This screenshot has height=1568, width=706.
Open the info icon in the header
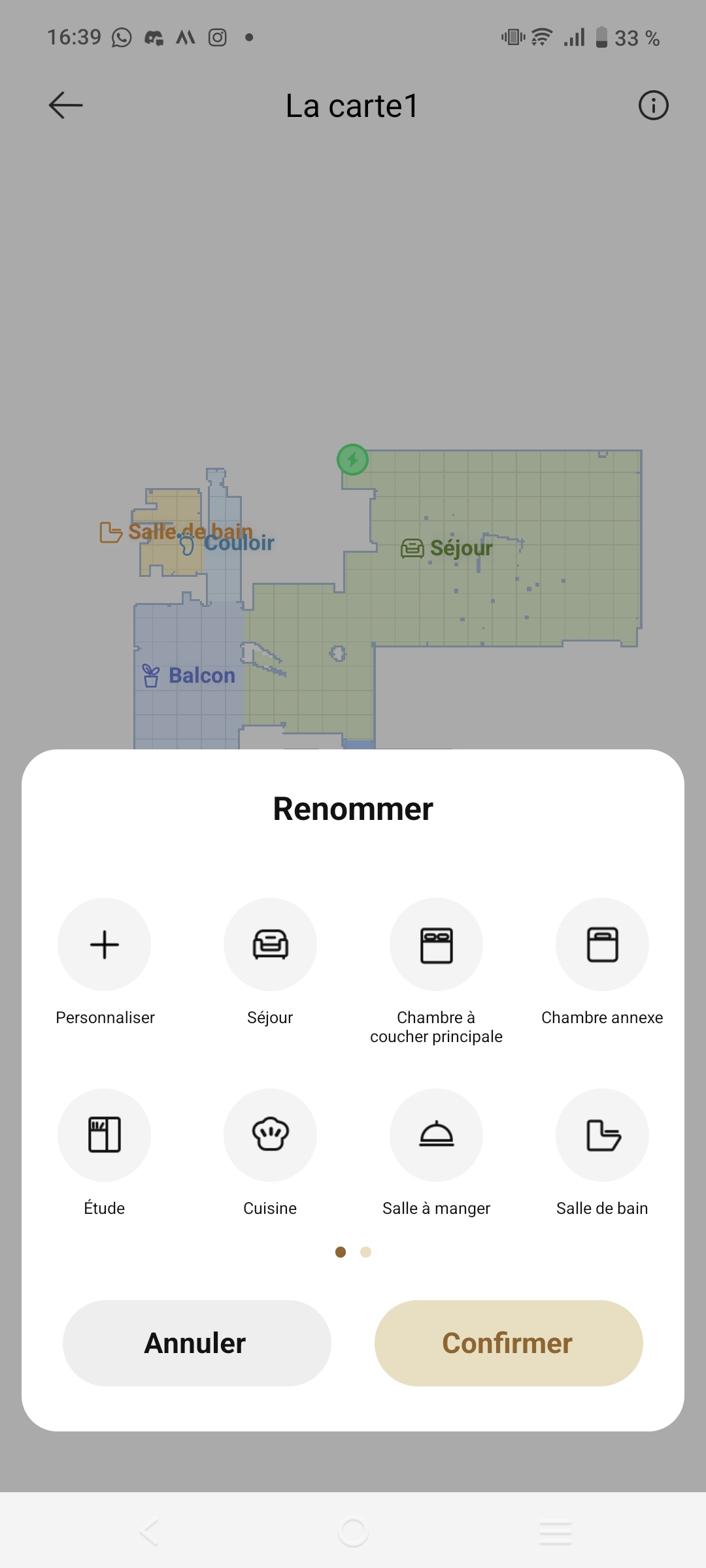[653, 105]
